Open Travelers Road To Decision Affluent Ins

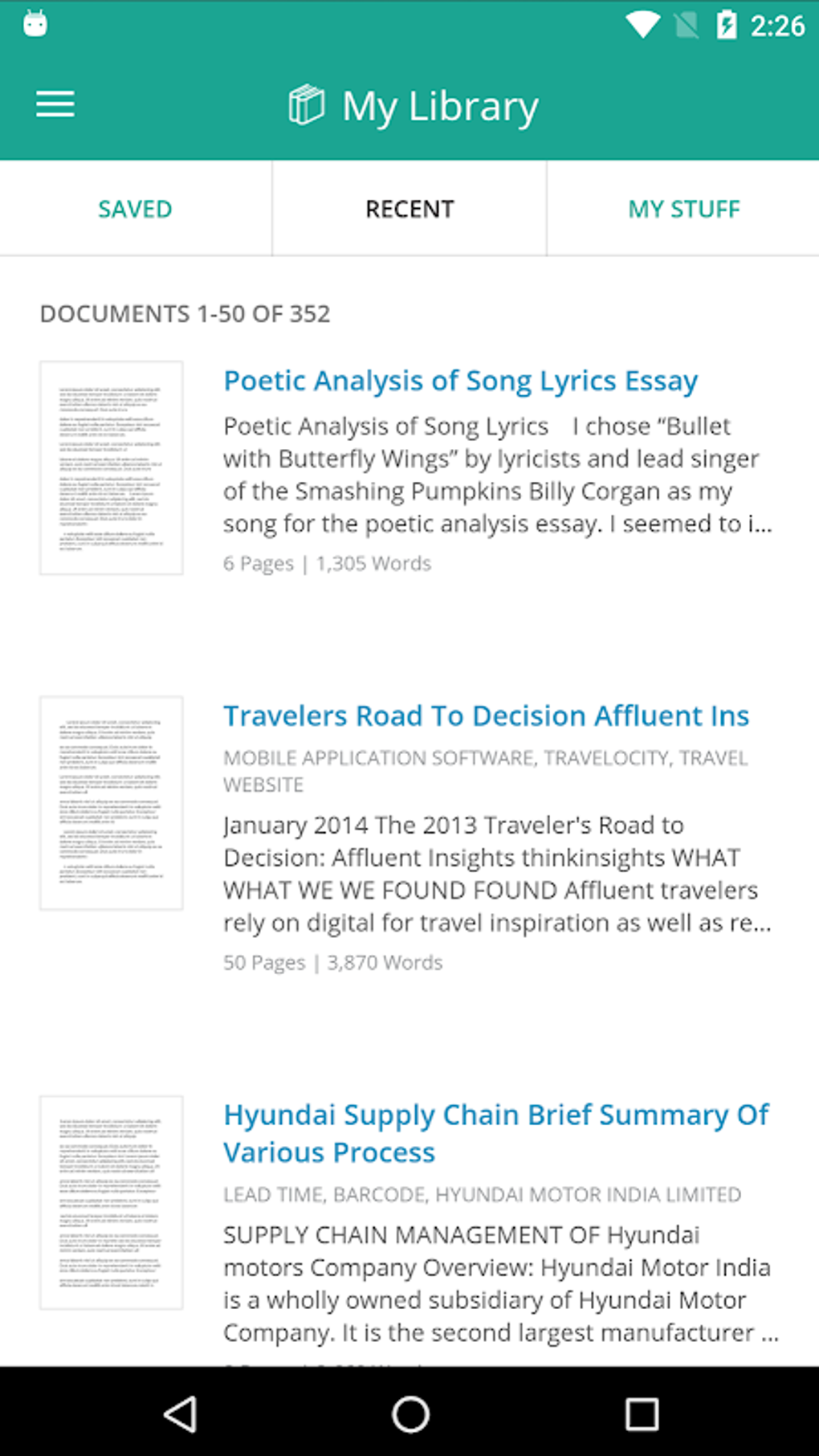pyautogui.click(x=486, y=716)
